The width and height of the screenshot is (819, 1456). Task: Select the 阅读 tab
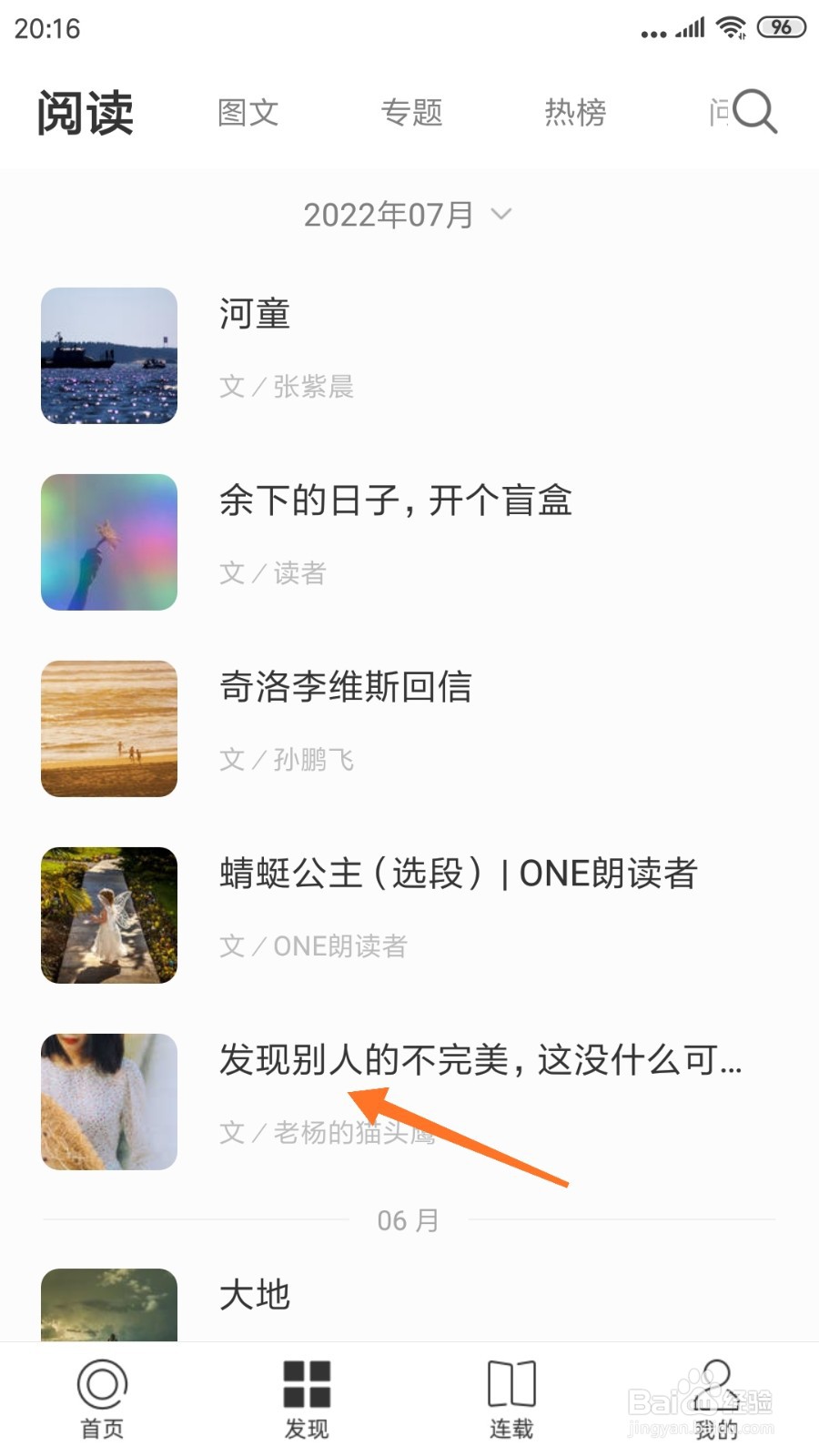[86, 113]
